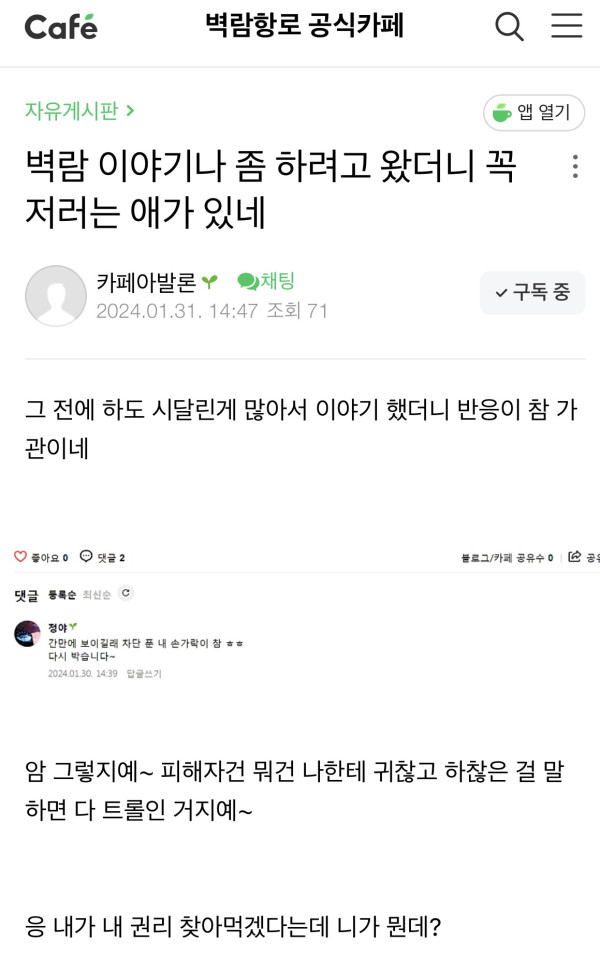The height and width of the screenshot is (972, 600).
Task: View 카페아발론's profile picture
Action: (55, 295)
